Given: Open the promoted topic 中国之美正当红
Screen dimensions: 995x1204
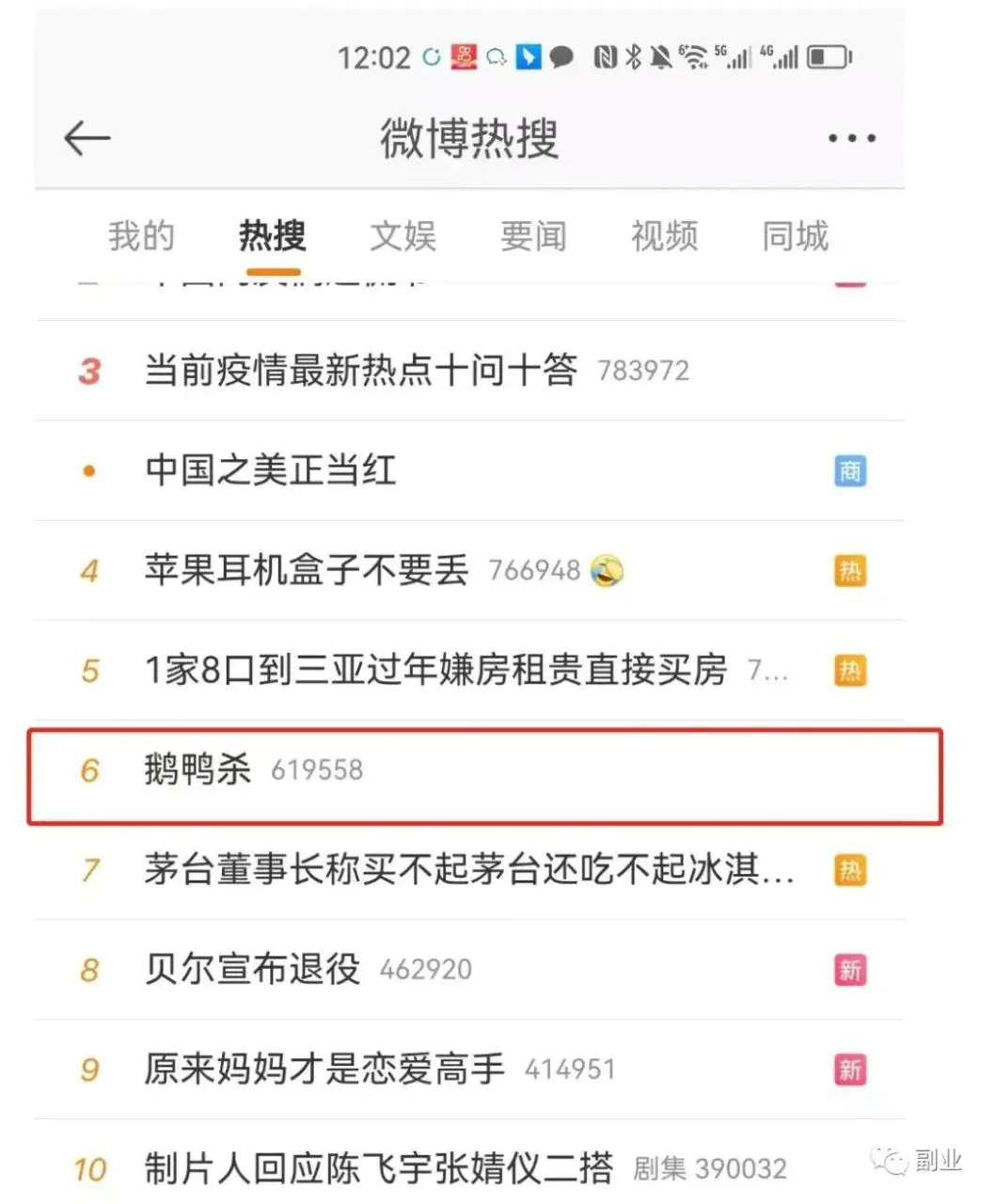Looking at the screenshot, I should coord(271,470).
